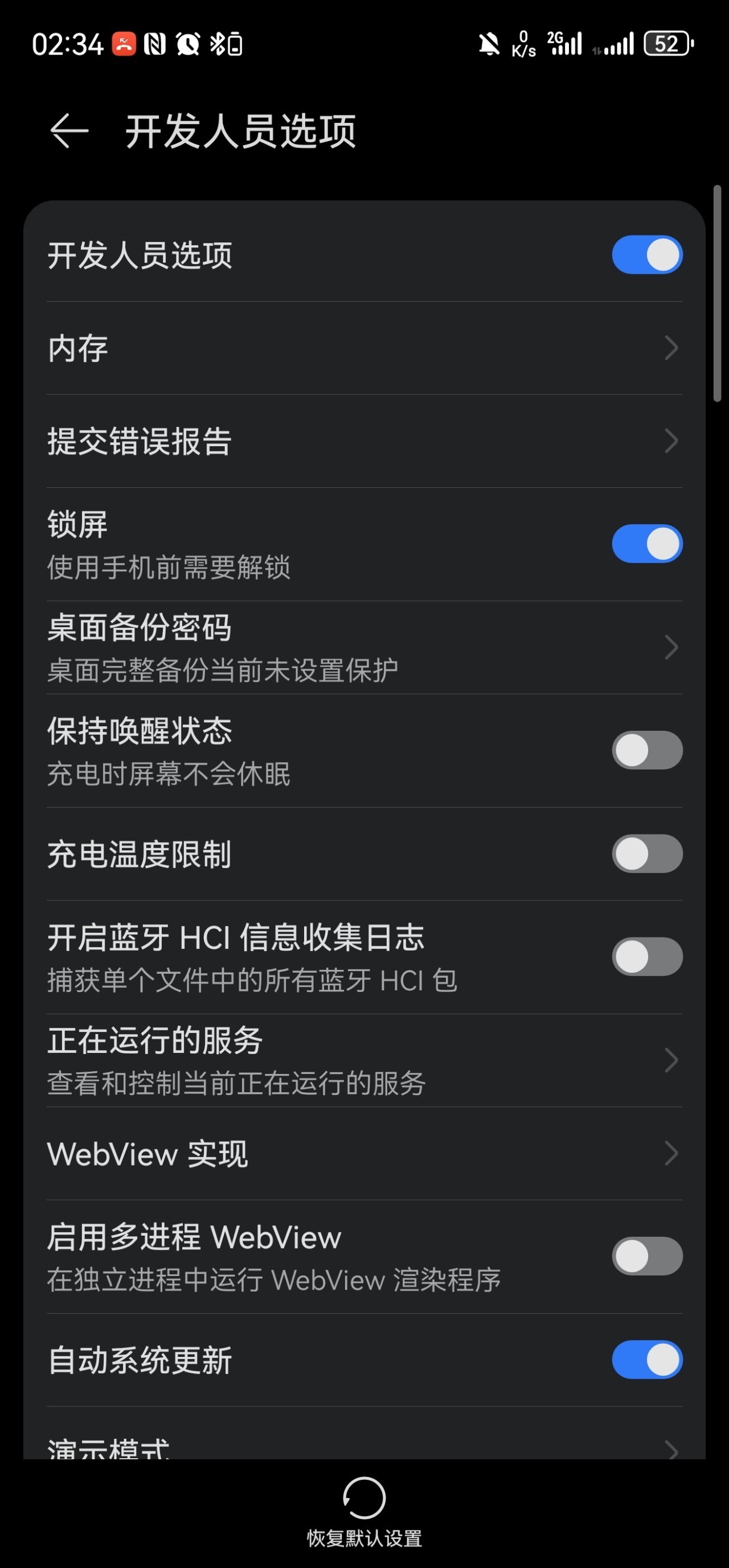Open 正在运行的服务
This screenshot has width=729, height=1568.
364,1060
